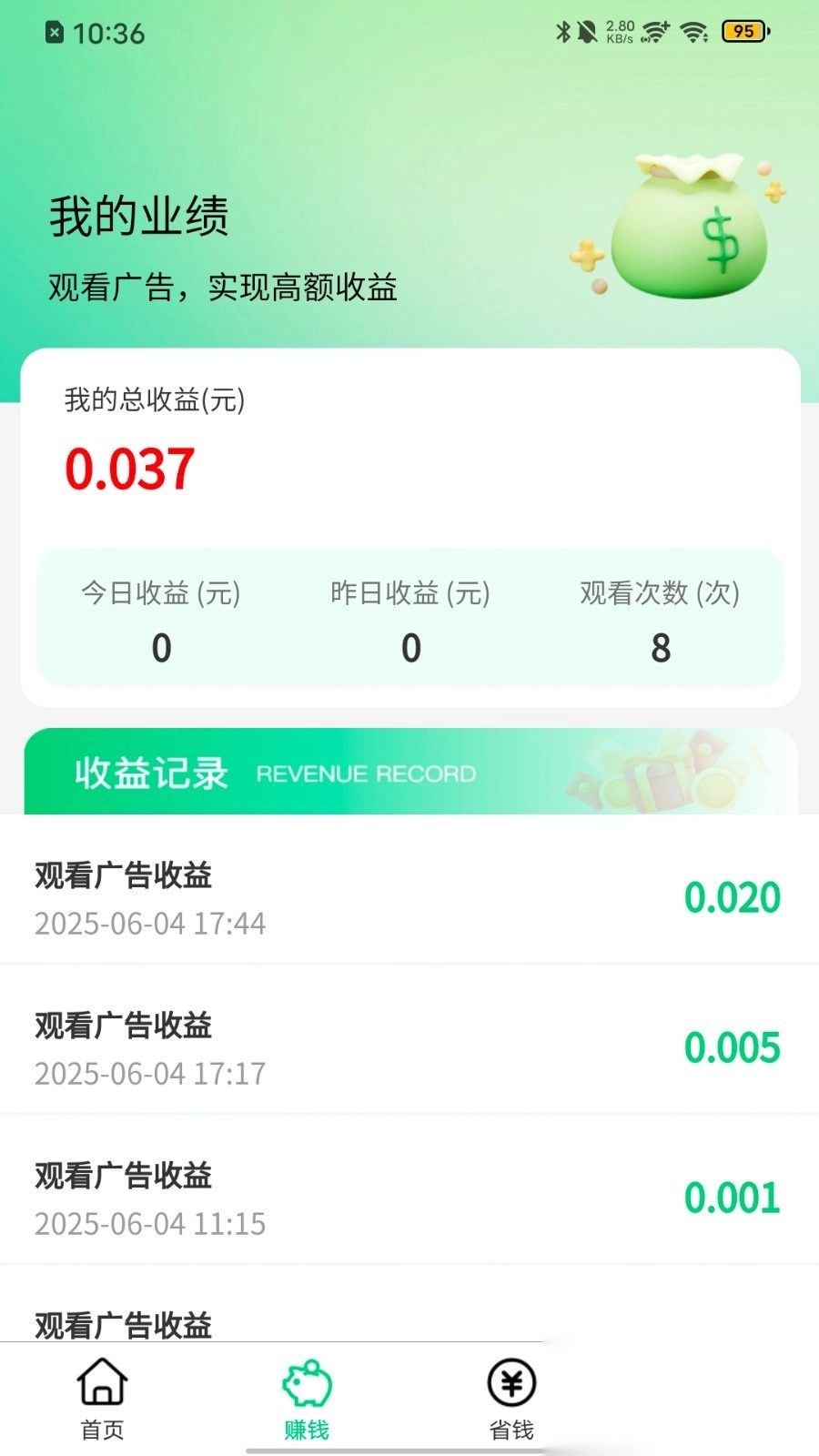The image size is (819, 1456).
Task: Tap the ¥ yuan save money icon
Action: click(x=510, y=1384)
